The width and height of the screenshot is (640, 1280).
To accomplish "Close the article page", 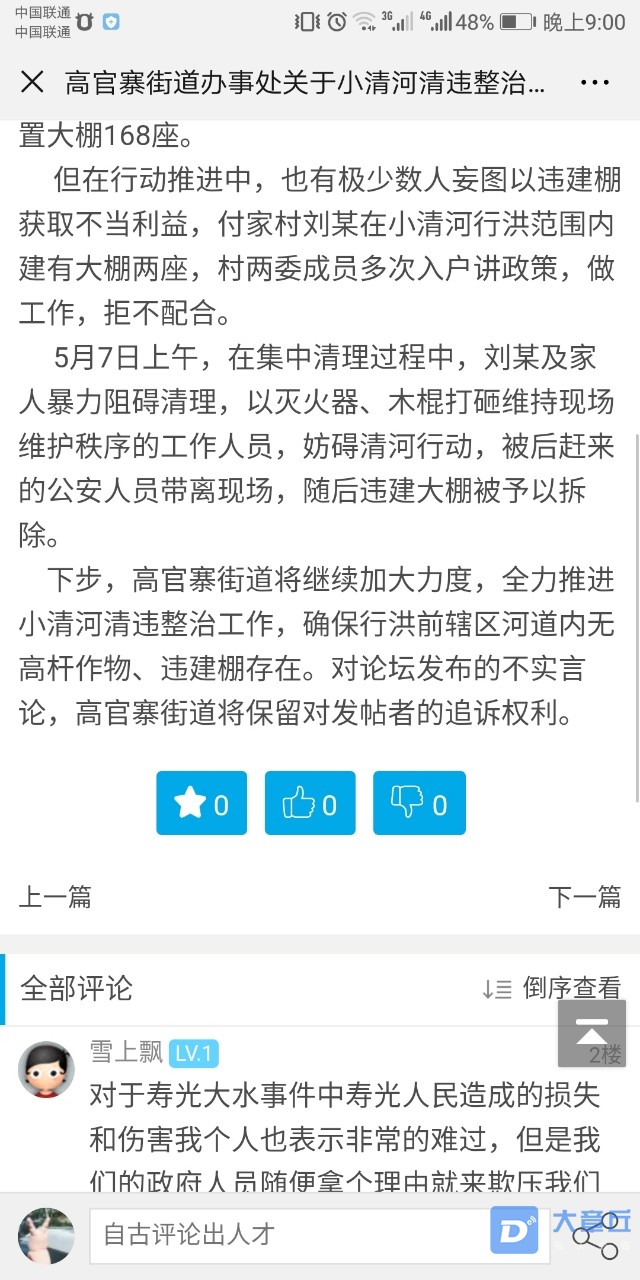I will (32, 82).
